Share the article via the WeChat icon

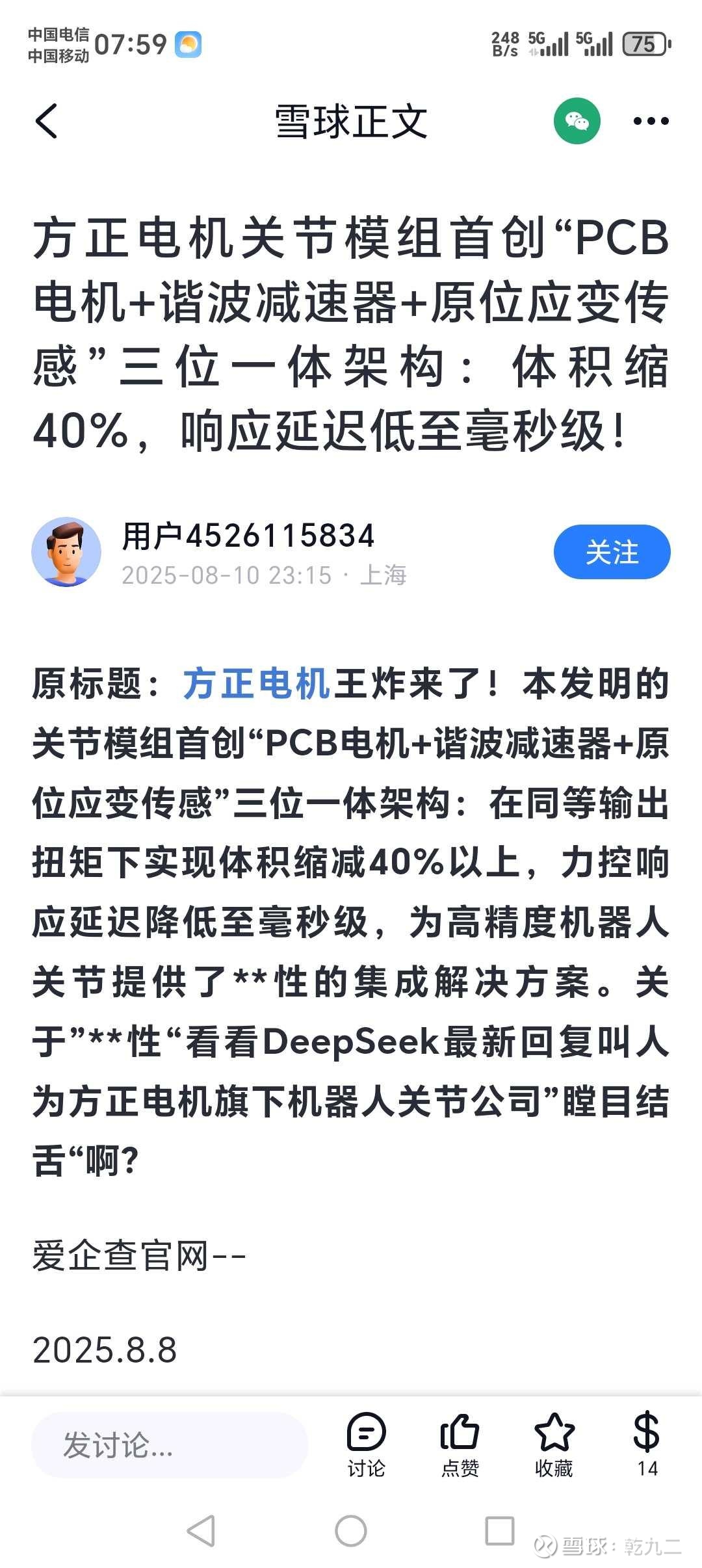point(577,121)
